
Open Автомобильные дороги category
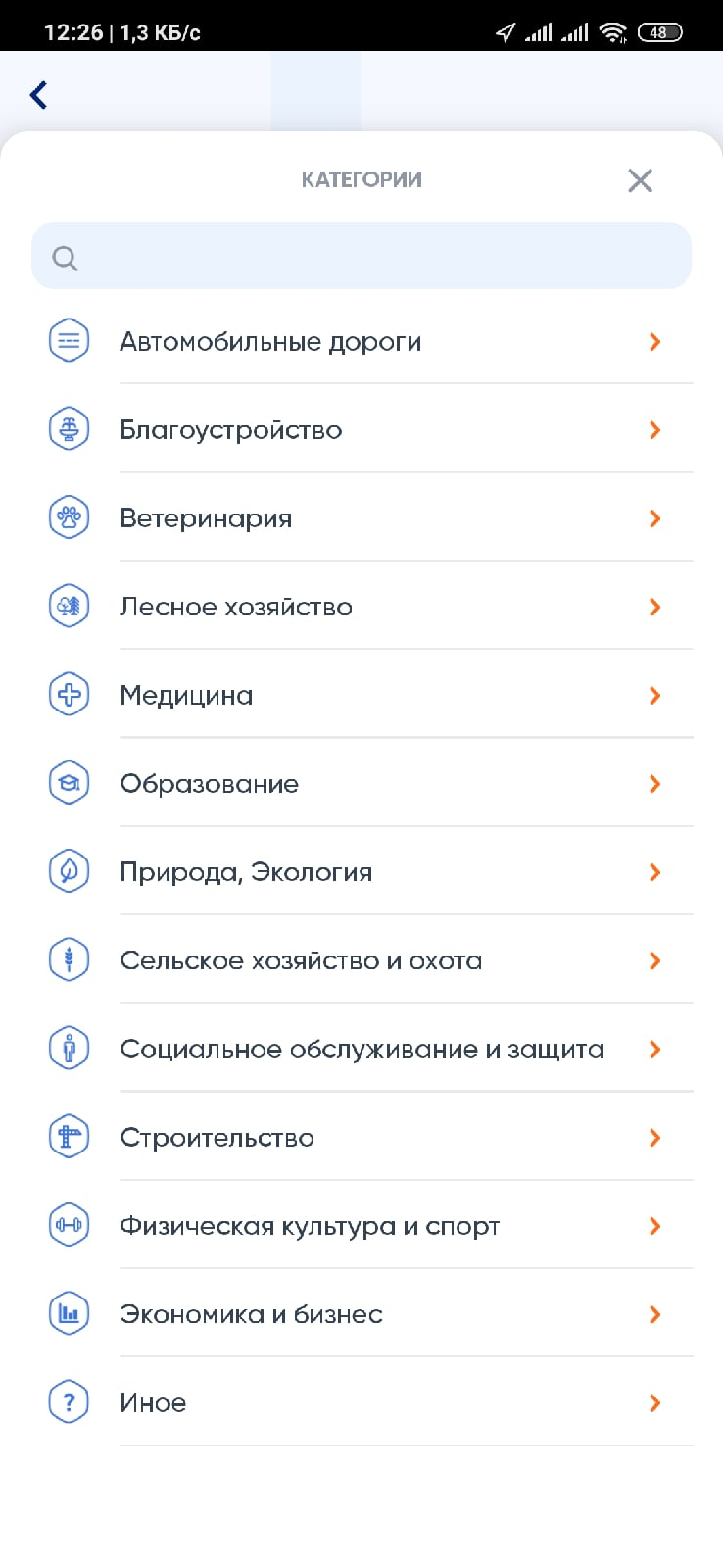coord(361,341)
